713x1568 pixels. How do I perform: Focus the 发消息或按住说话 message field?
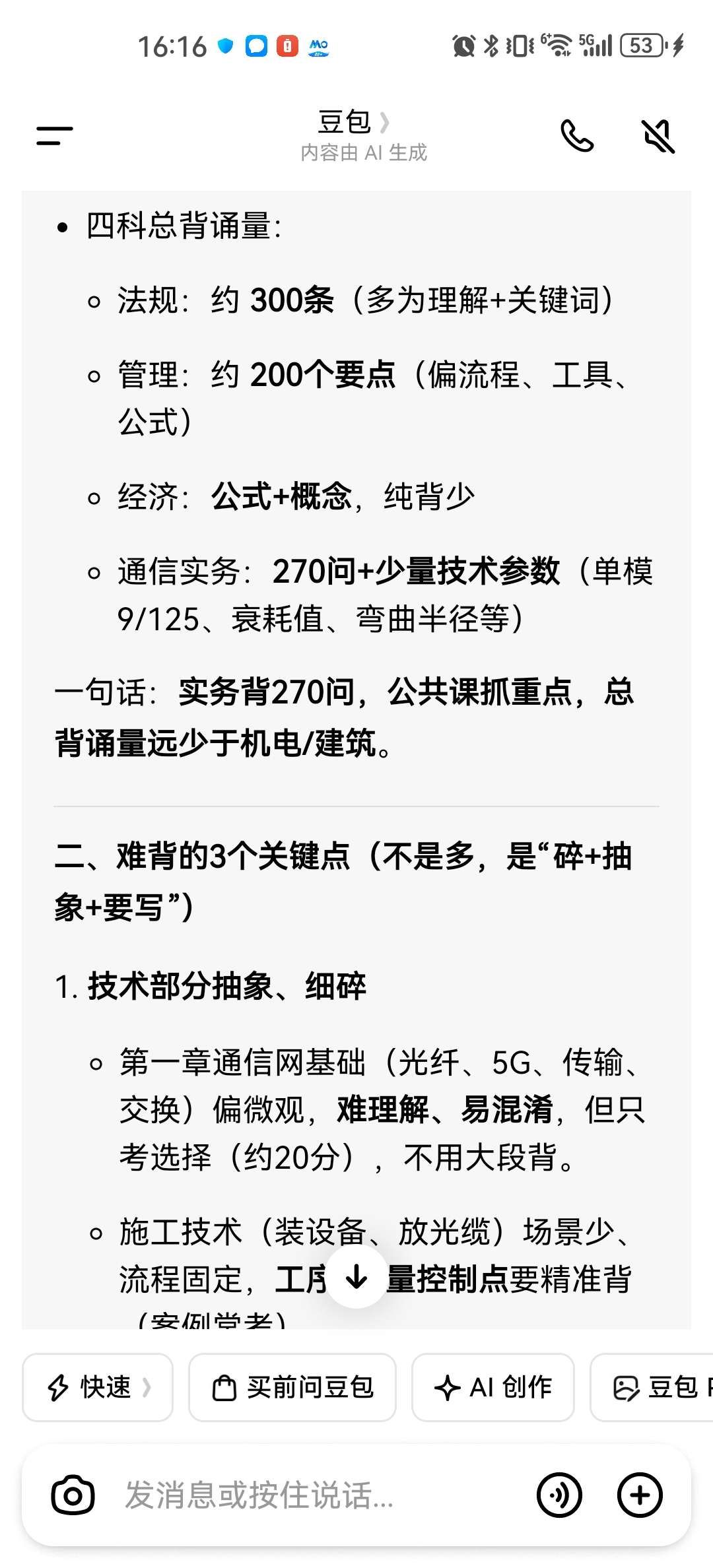click(317, 1495)
